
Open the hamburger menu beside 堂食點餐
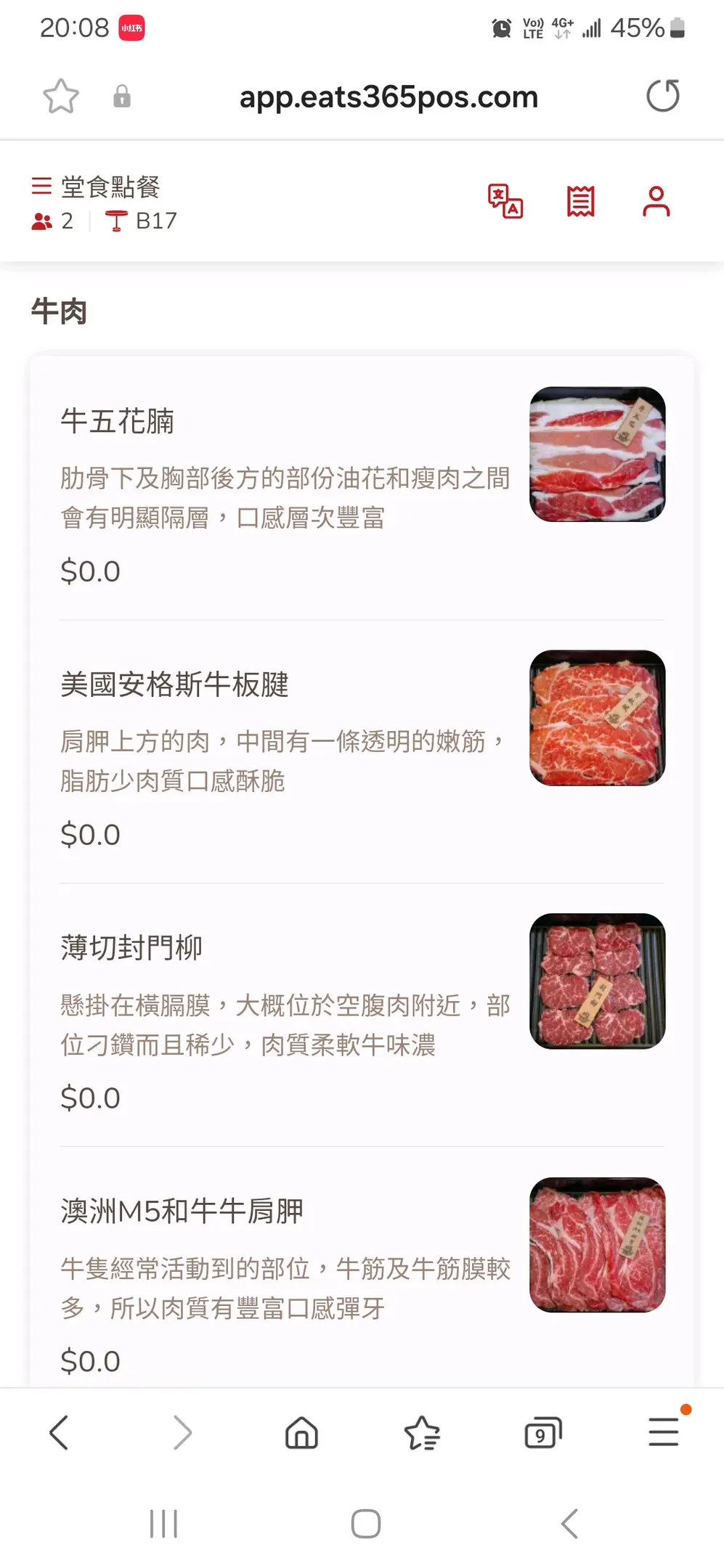[x=41, y=186]
